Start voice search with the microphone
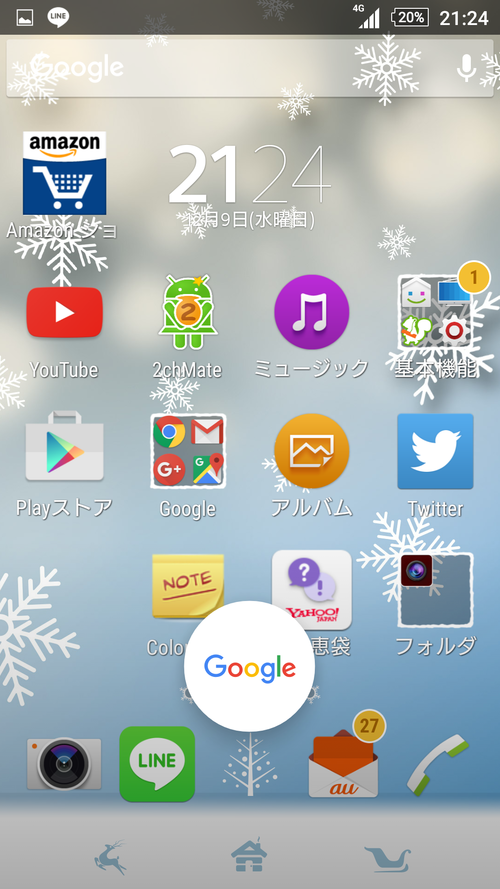Screen dimensions: 500x889 (467, 68)
